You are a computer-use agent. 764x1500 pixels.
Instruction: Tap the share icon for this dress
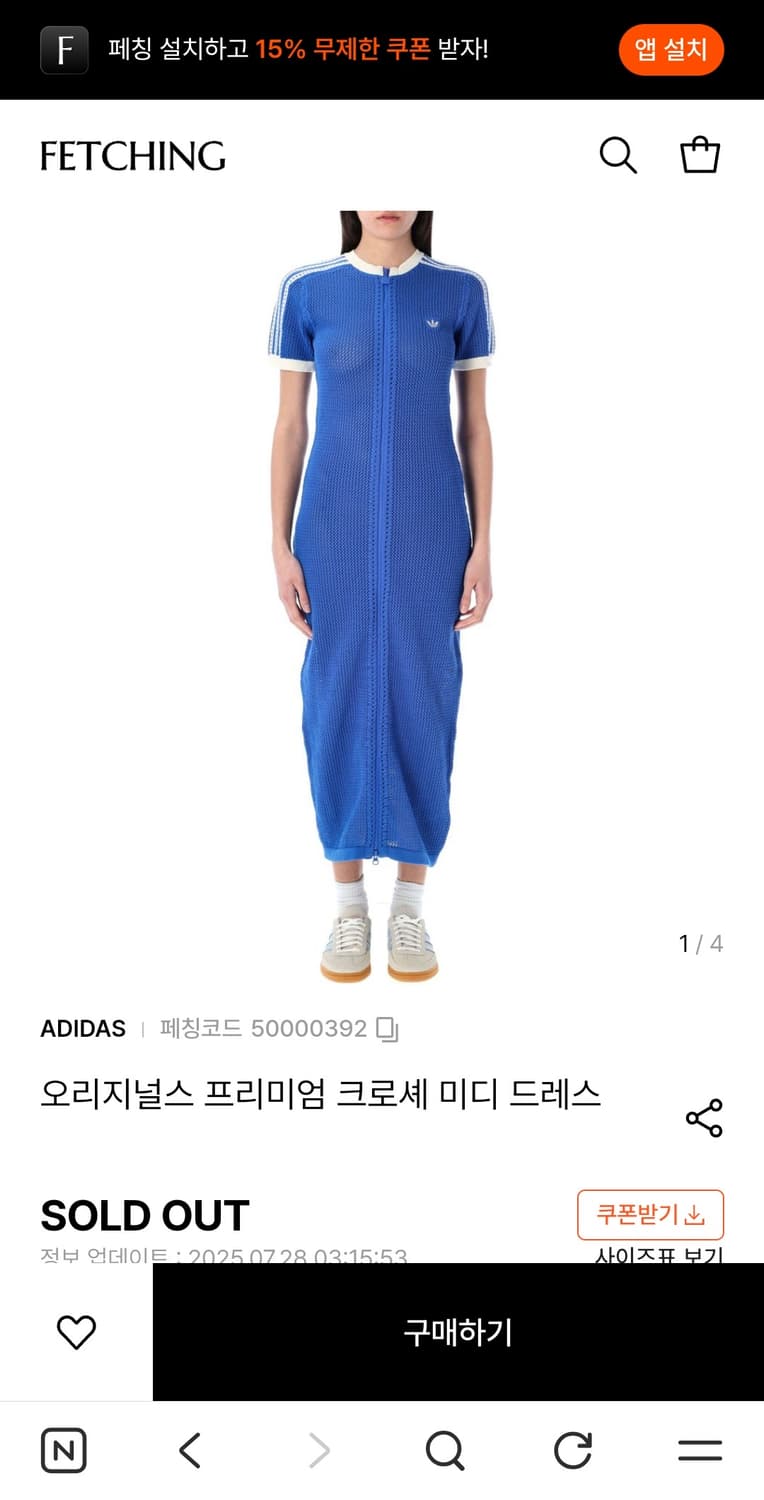coord(703,1118)
